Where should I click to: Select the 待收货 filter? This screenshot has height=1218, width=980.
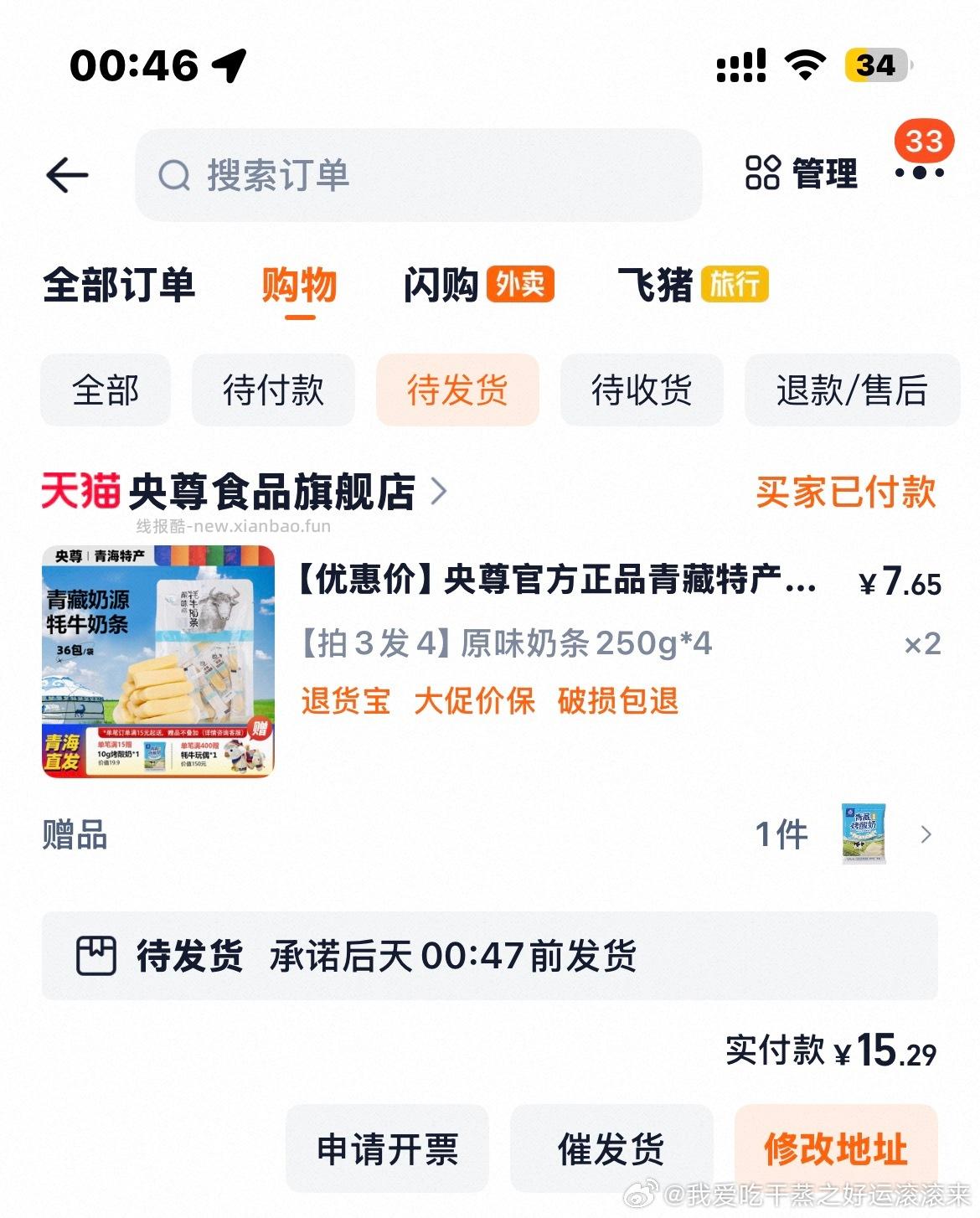641,390
